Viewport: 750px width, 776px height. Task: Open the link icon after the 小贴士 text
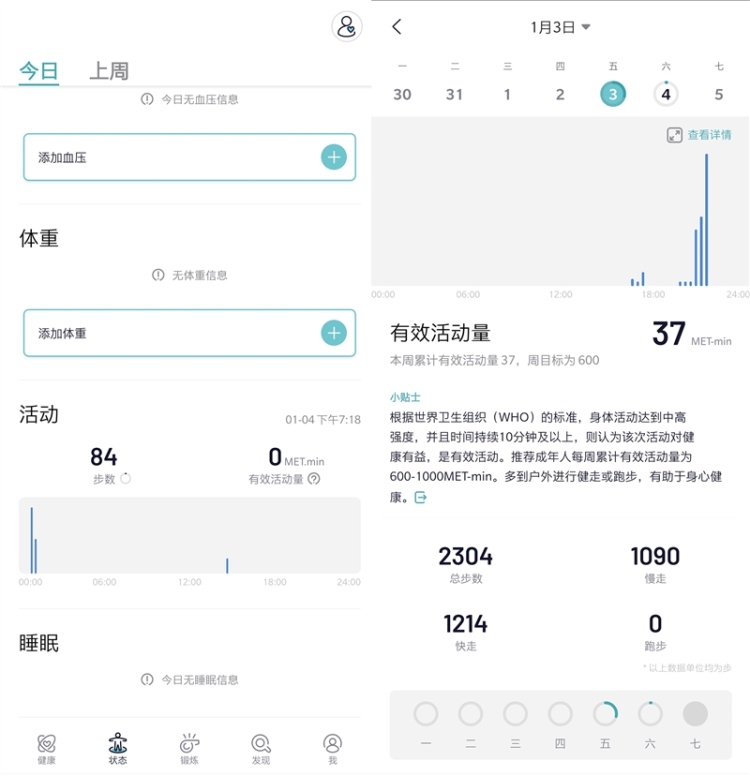(x=421, y=497)
